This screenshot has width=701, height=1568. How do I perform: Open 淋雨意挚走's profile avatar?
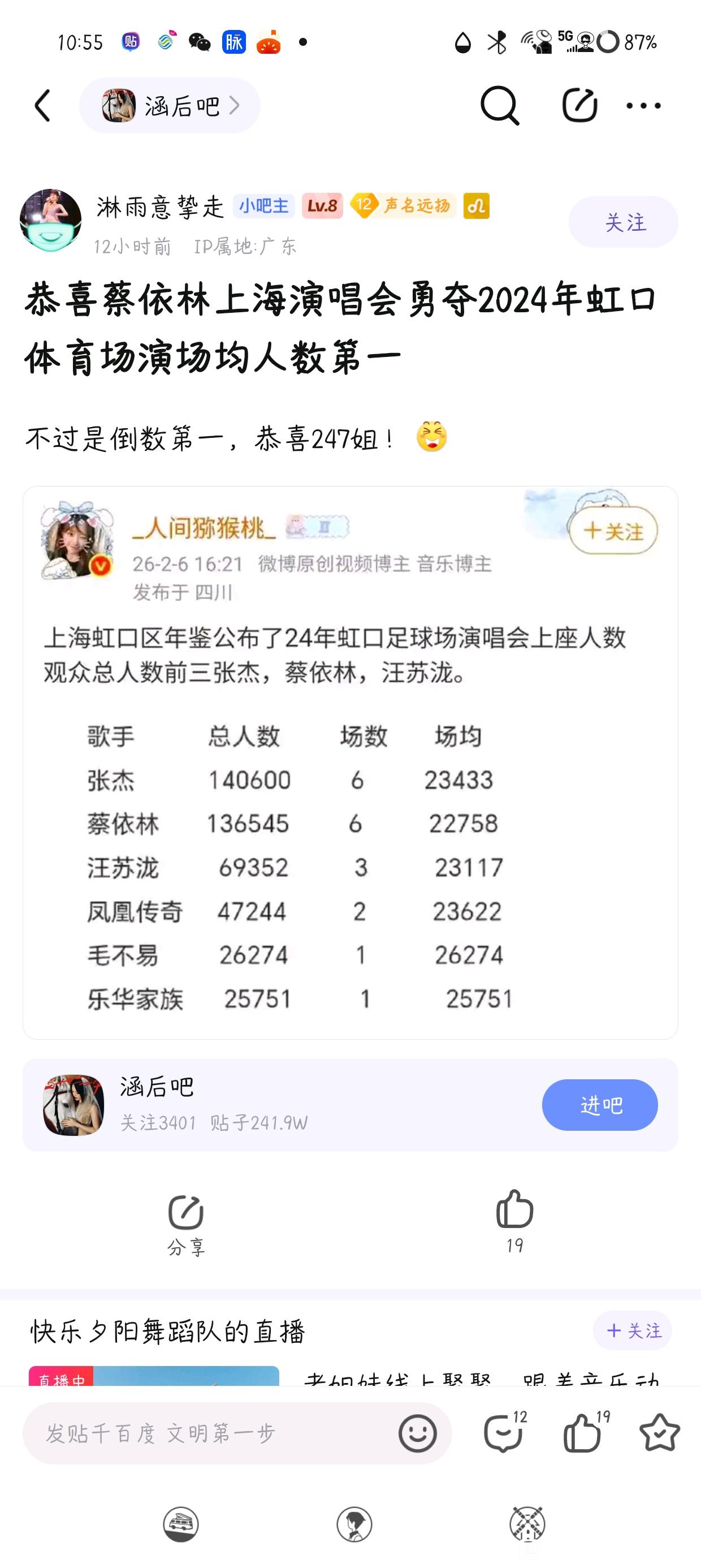[x=50, y=221]
